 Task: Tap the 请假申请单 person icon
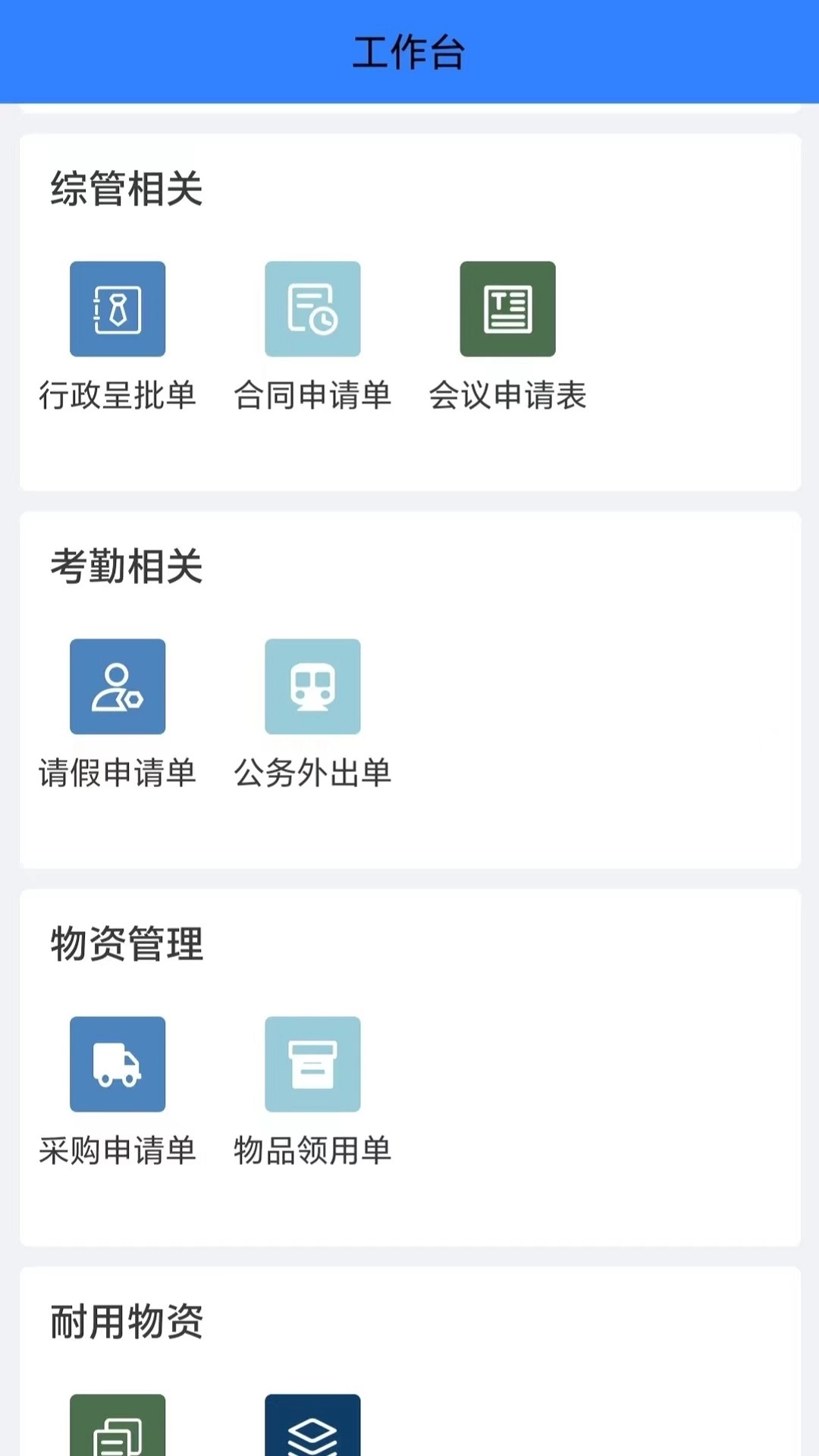(118, 686)
